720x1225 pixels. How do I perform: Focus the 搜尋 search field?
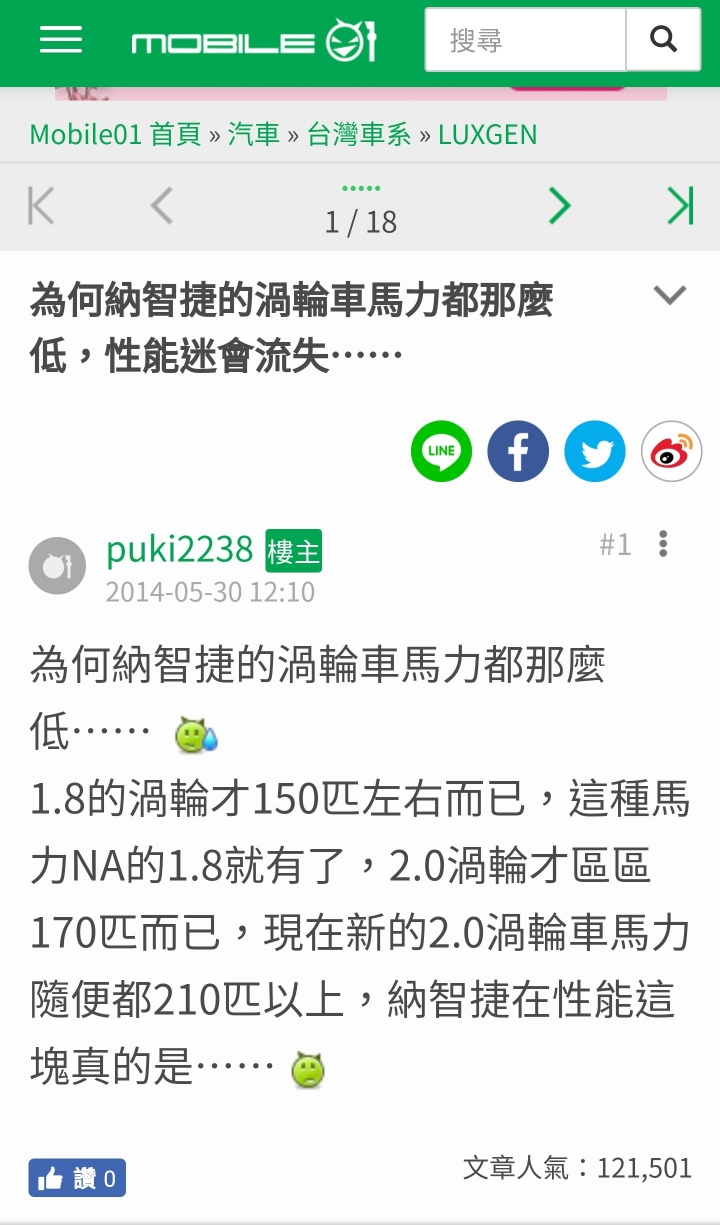[x=526, y=40]
